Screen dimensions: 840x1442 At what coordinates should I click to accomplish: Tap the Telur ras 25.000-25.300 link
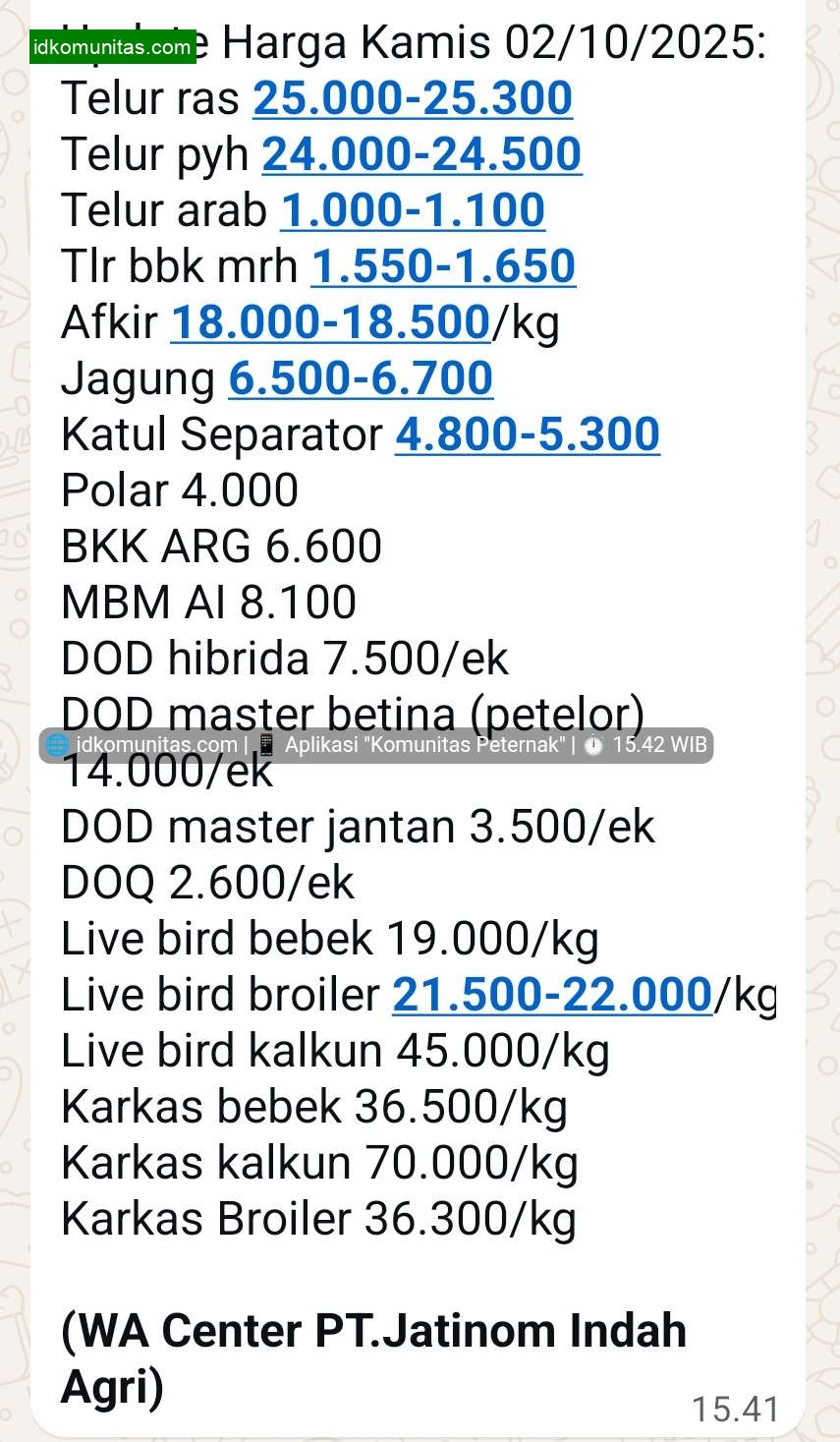point(413,98)
